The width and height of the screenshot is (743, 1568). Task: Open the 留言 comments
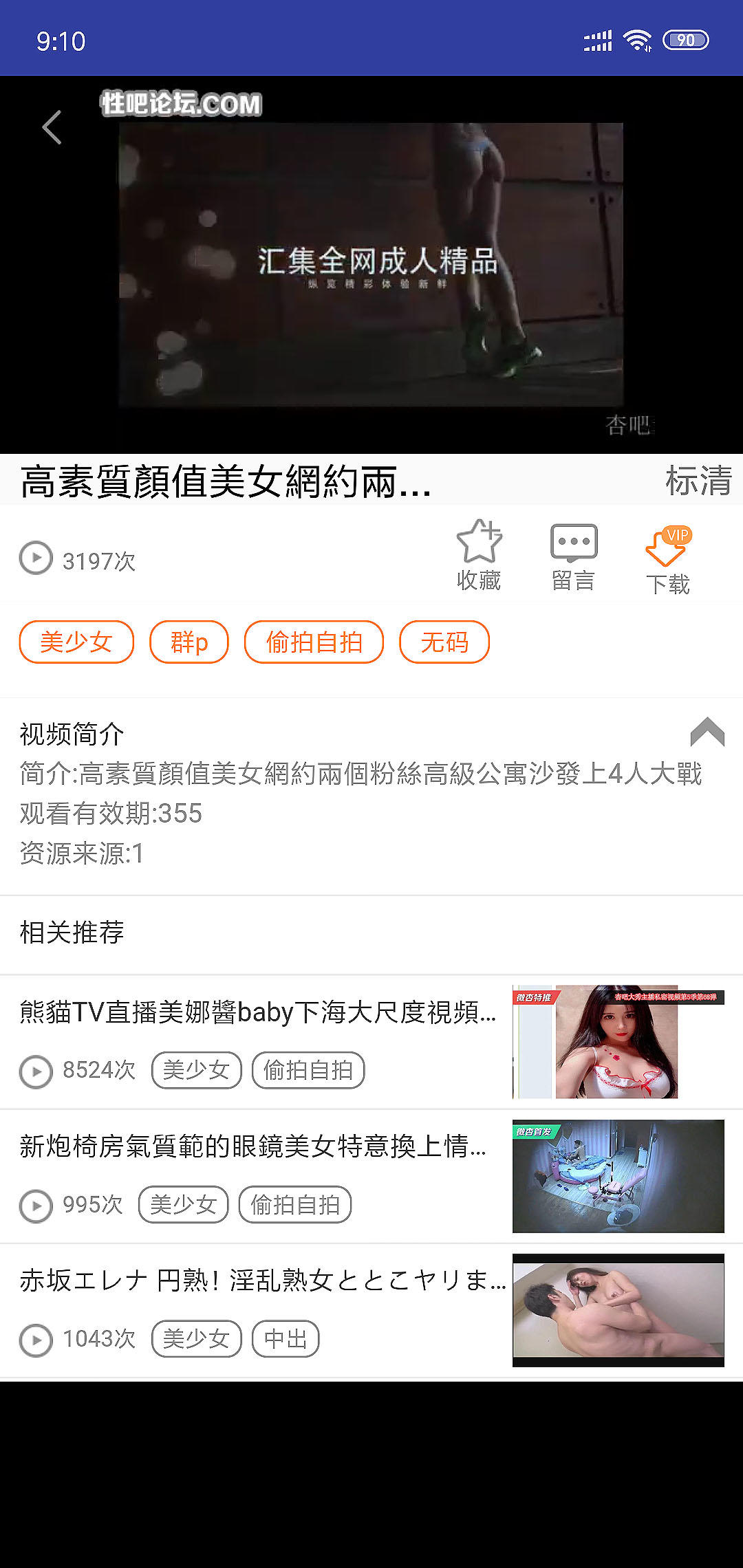coord(573,556)
